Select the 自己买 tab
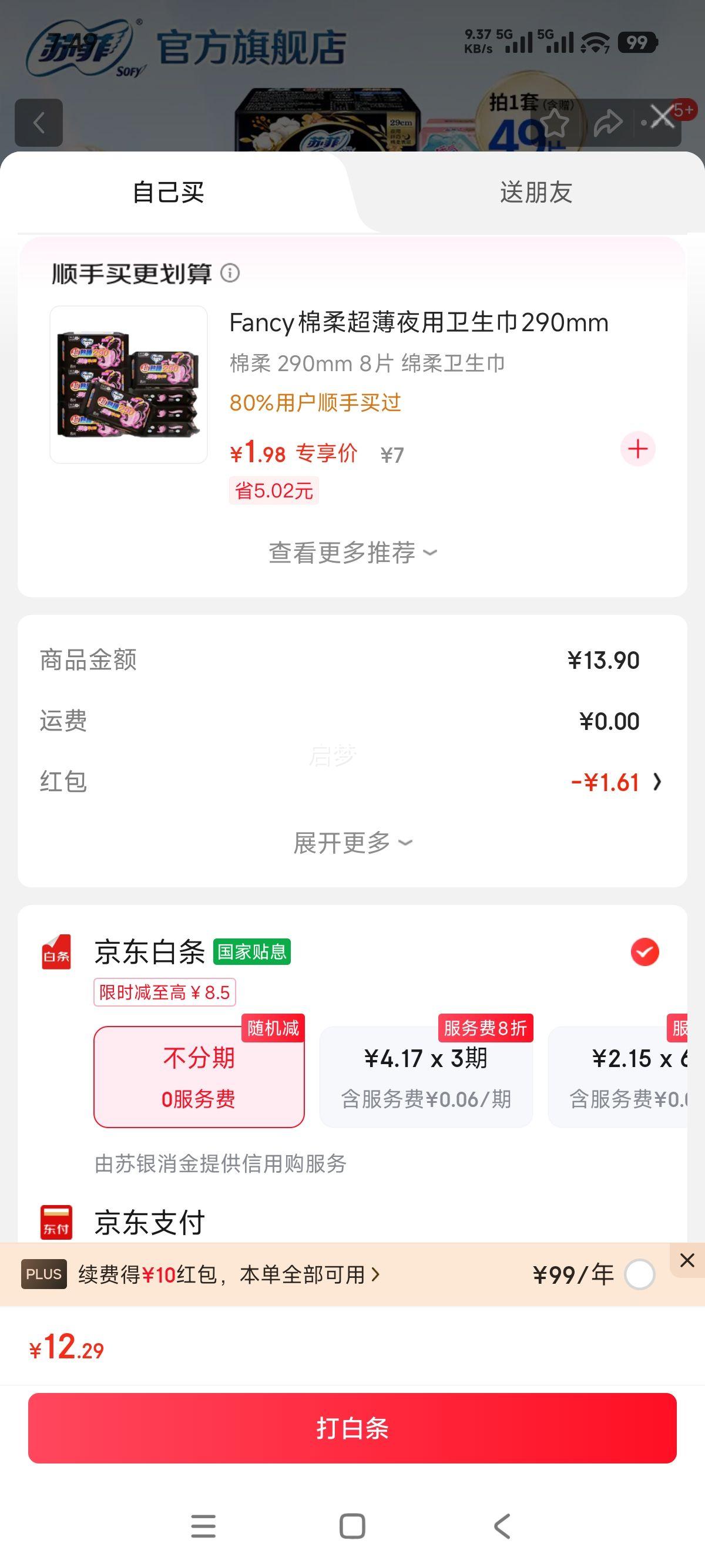The width and height of the screenshot is (705, 1568). point(169,193)
